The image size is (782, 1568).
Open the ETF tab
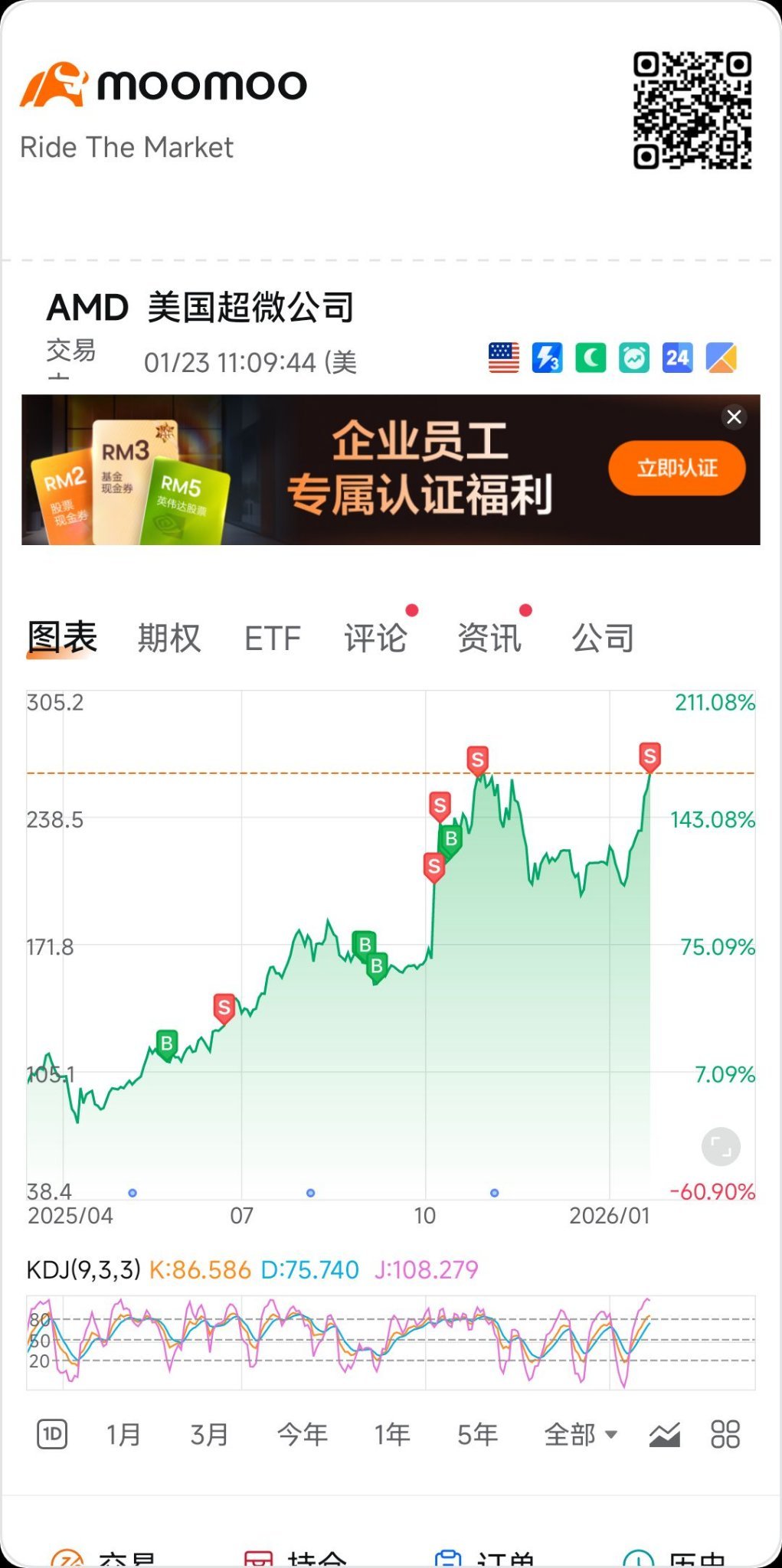click(273, 638)
